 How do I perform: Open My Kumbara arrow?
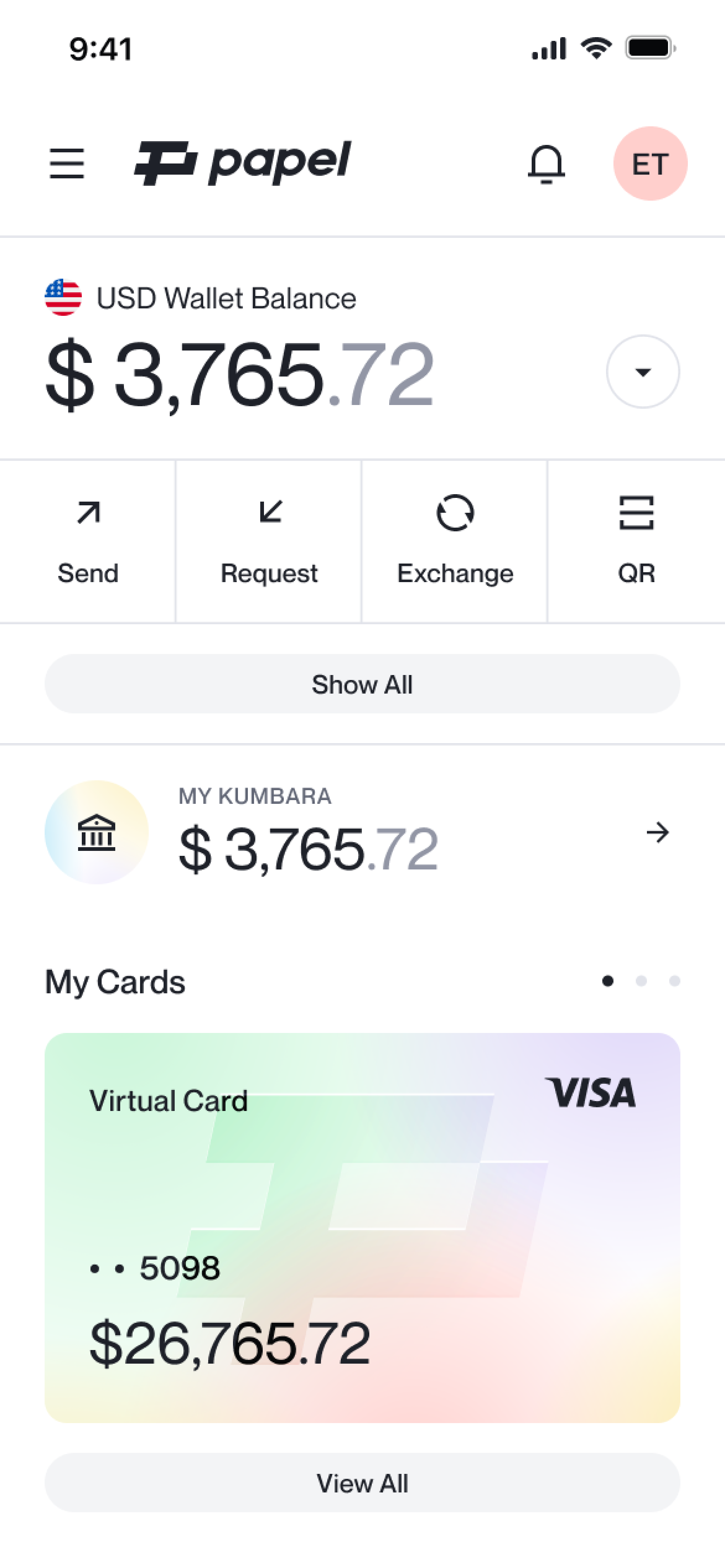(657, 832)
